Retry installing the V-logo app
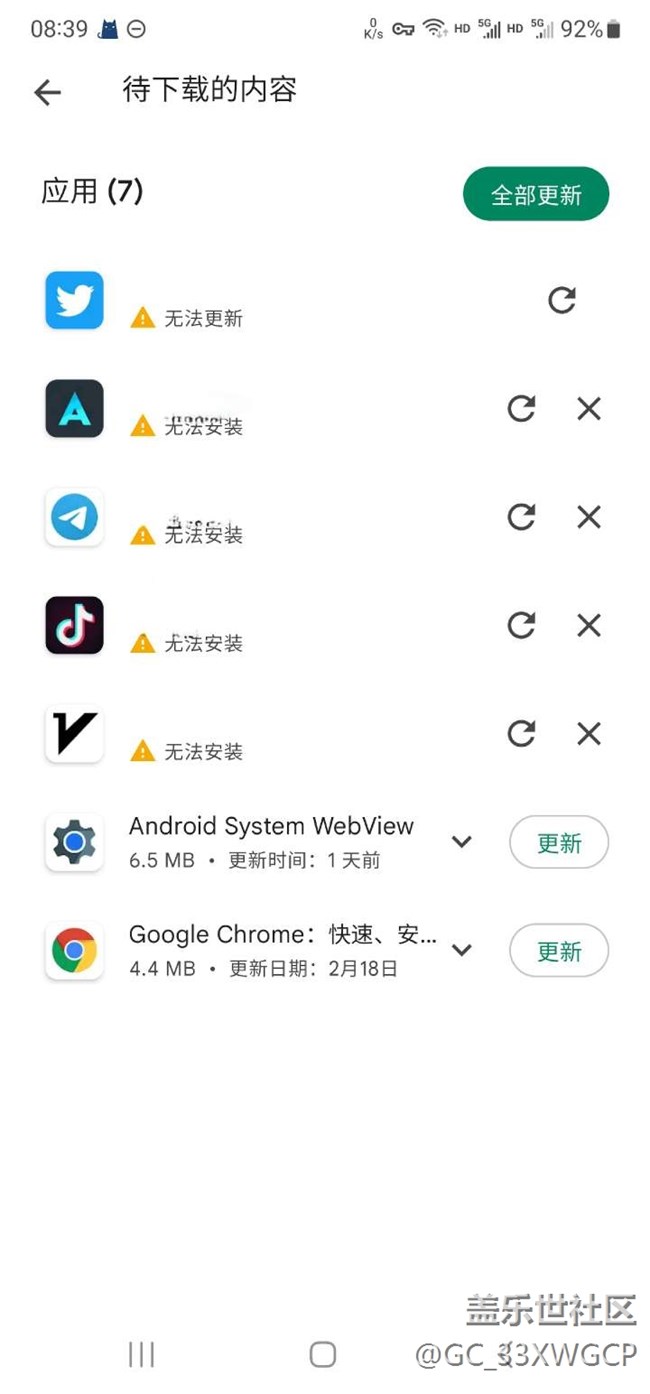Viewport: 650px width, 1394px height. click(521, 734)
